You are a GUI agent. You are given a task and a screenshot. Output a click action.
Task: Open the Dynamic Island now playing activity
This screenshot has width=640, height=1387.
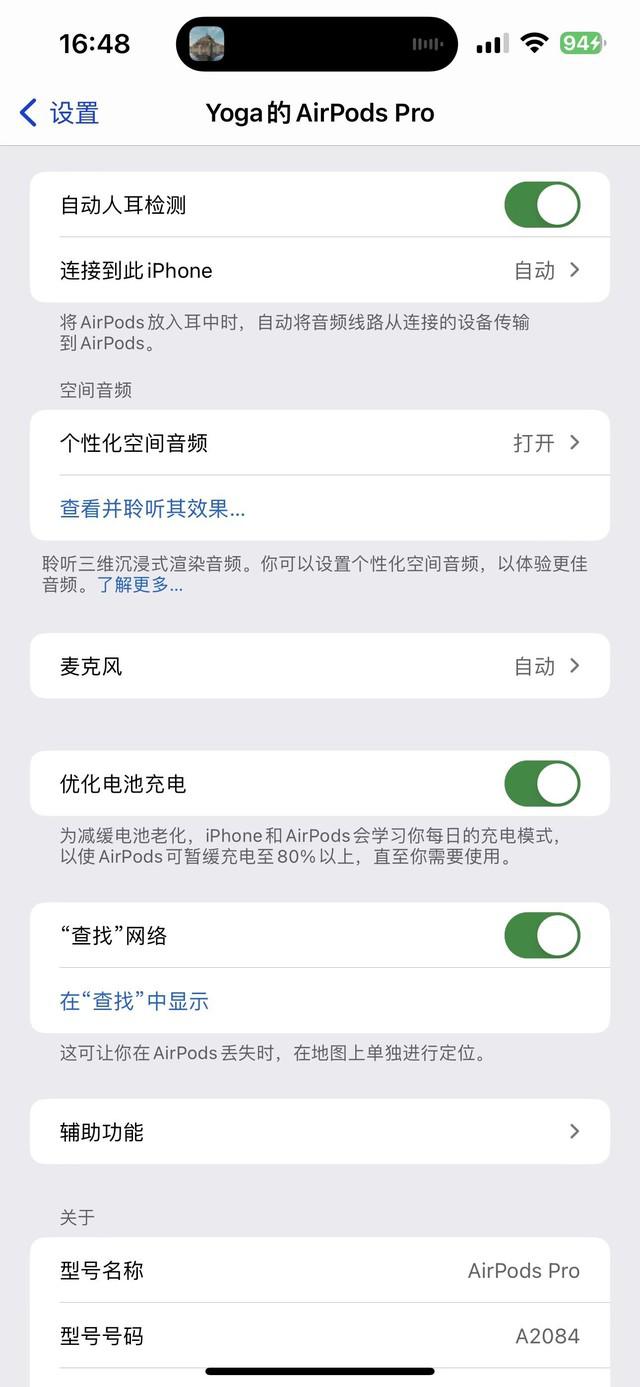(317, 44)
